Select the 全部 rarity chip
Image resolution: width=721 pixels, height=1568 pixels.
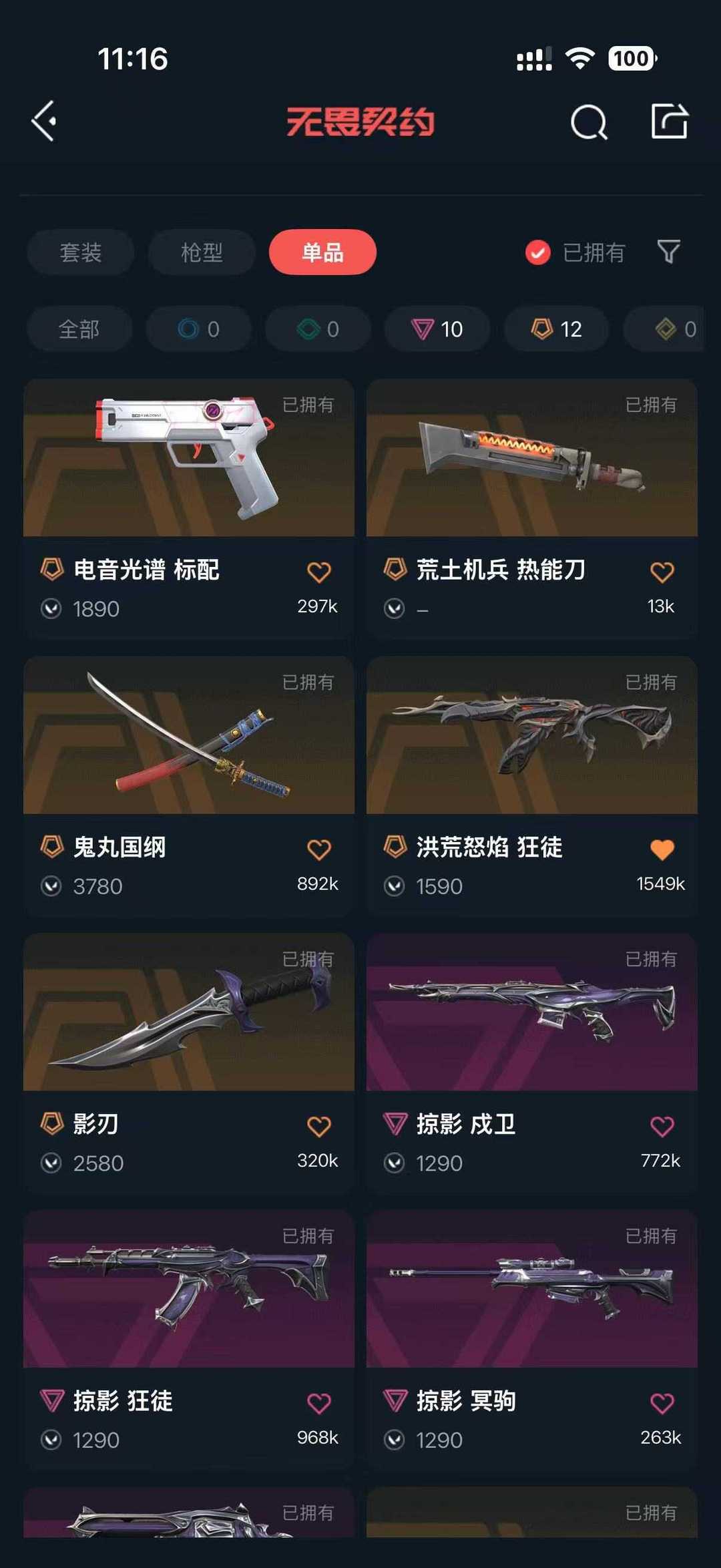pyautogui.click(x=79, y=329)
